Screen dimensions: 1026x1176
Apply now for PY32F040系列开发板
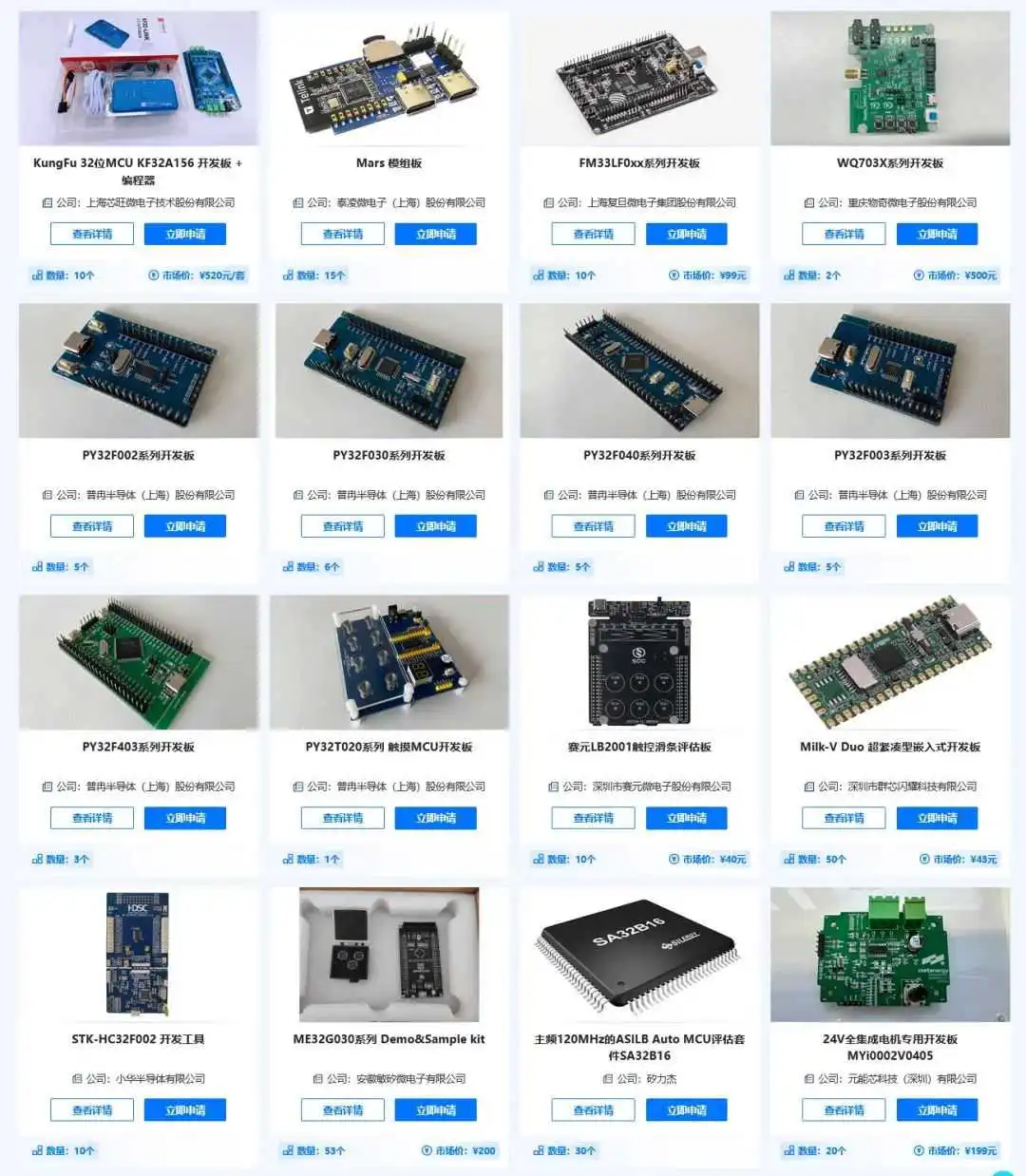[x=686, y=526]
